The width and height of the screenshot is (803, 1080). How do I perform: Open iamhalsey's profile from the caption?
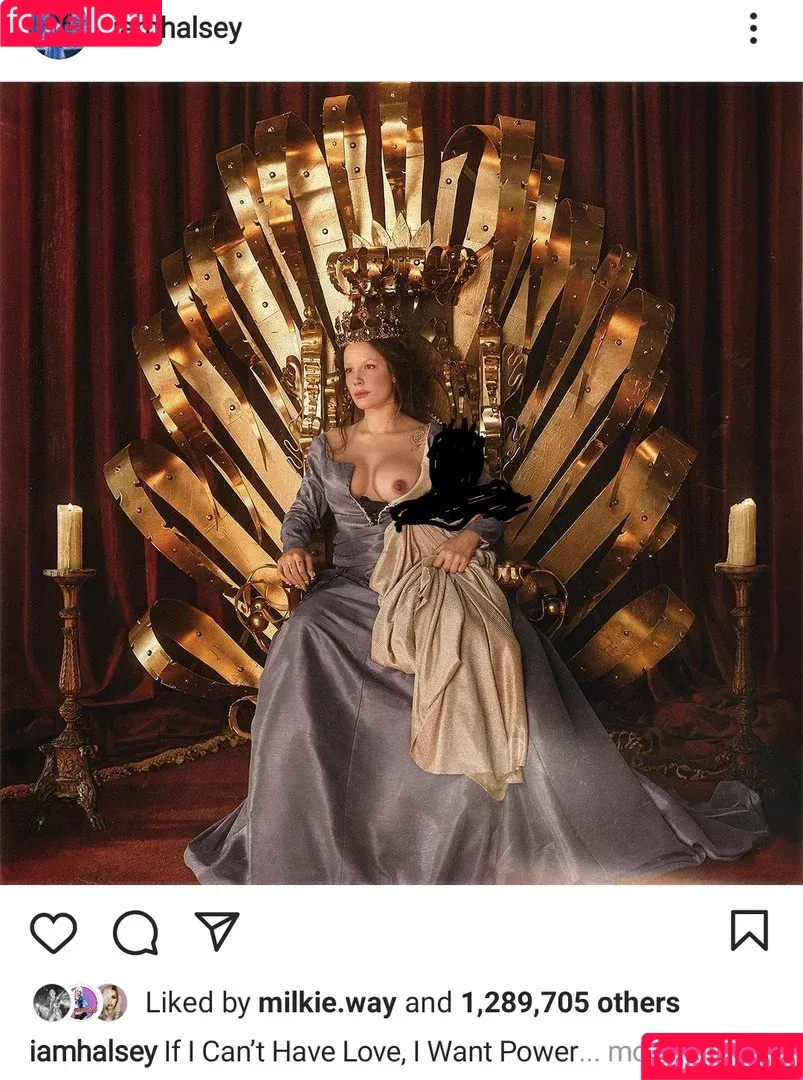(x=94, y=1052)
